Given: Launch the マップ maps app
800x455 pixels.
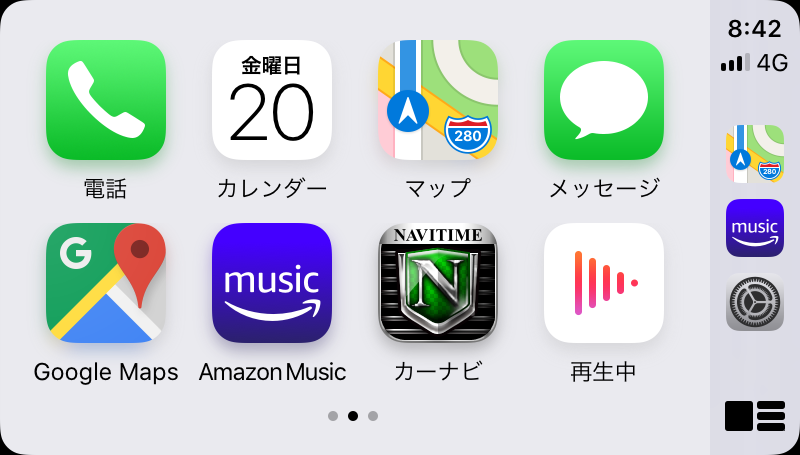Looking at the screenshot, I should (438, 100).
